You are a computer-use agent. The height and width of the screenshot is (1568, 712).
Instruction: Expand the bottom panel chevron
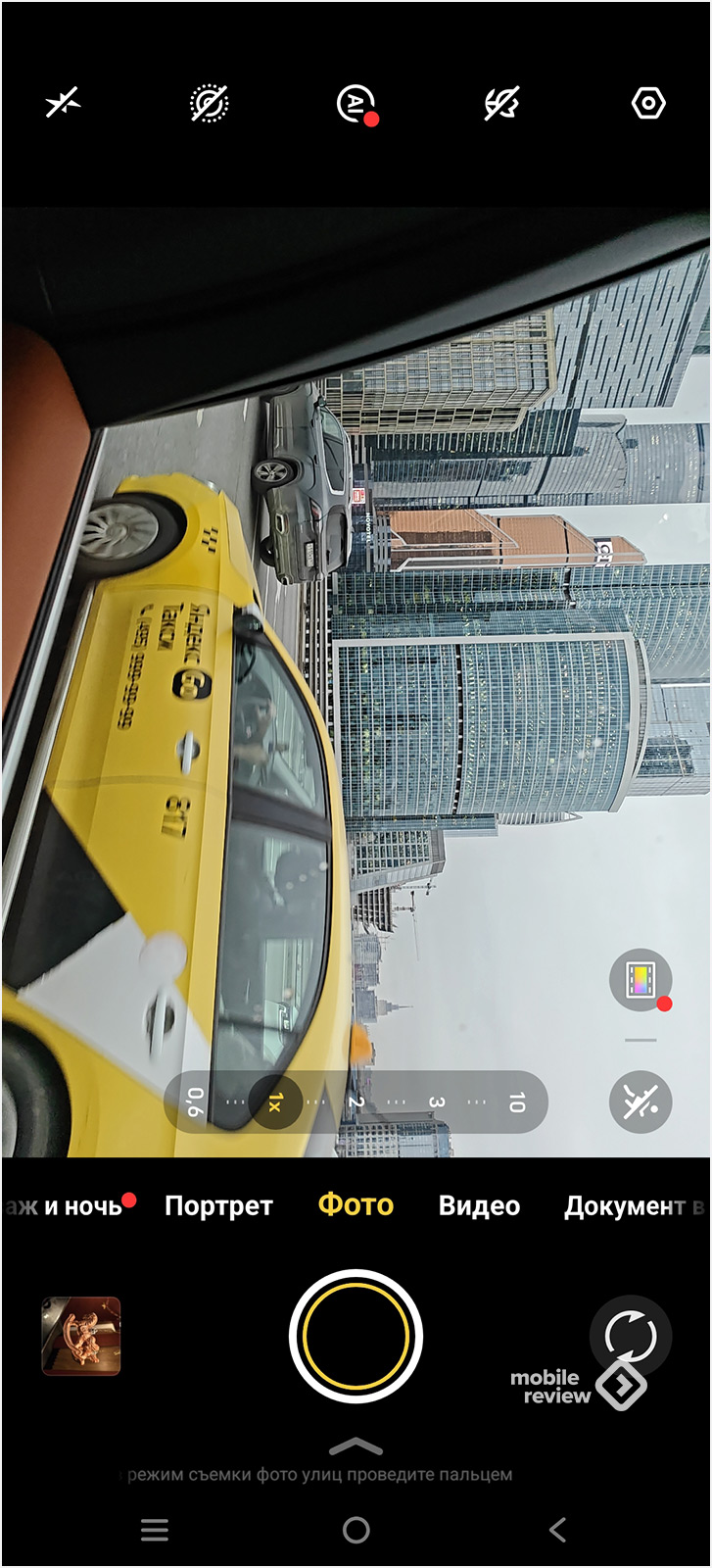click(356, 1445)
